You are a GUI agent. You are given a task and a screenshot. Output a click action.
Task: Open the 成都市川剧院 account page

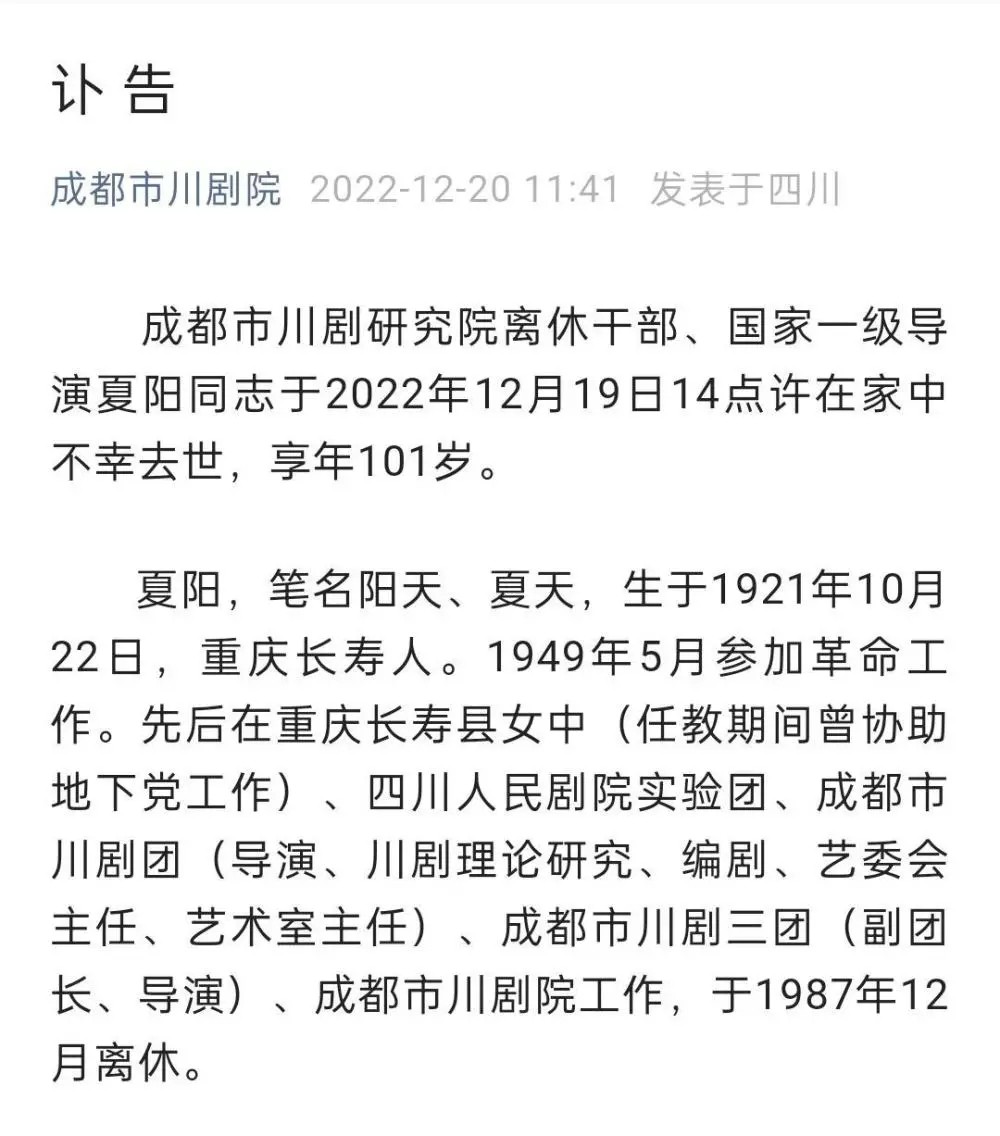click(x=166, y=189)
